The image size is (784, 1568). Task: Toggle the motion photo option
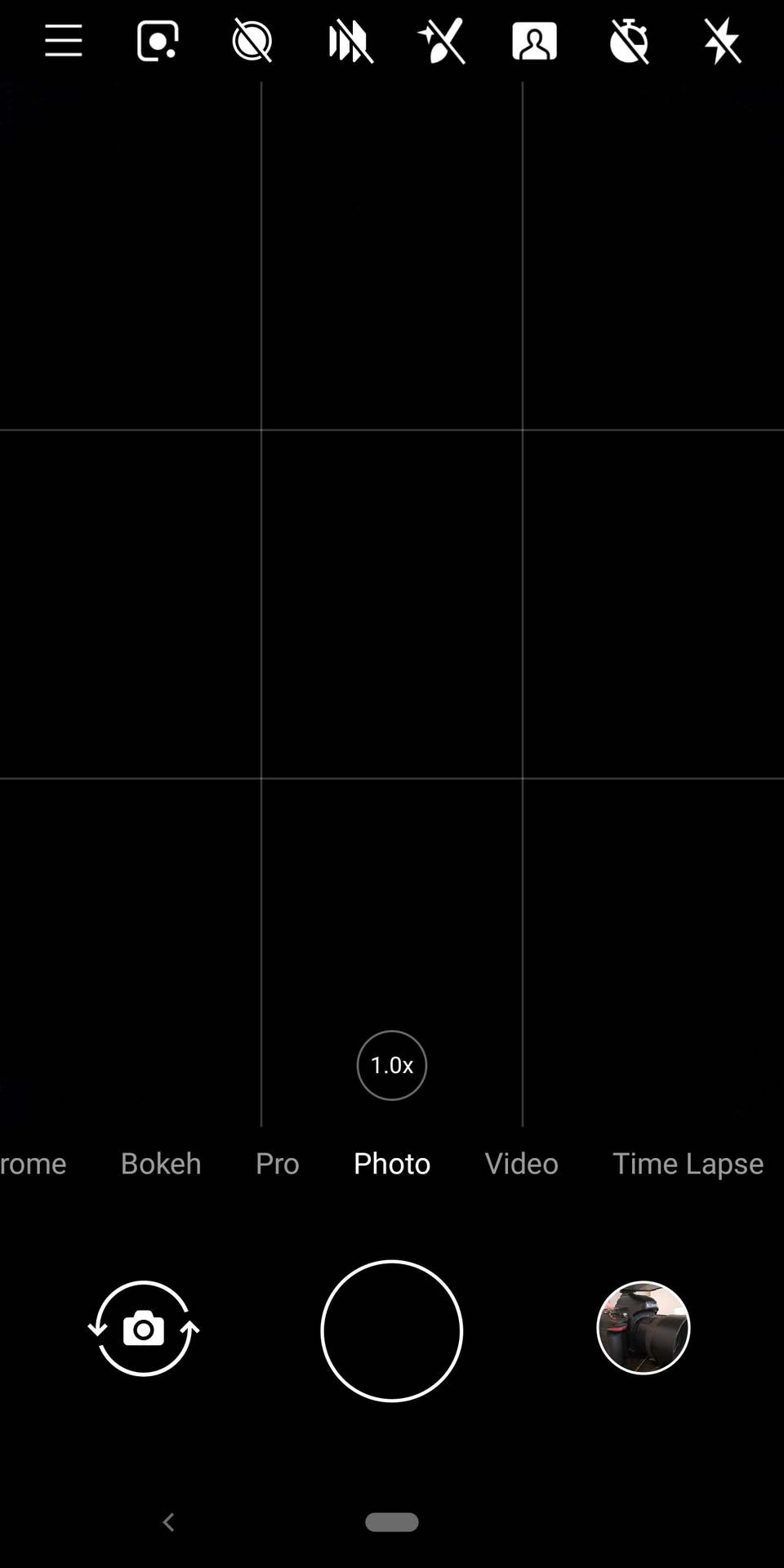pos(252,41)
